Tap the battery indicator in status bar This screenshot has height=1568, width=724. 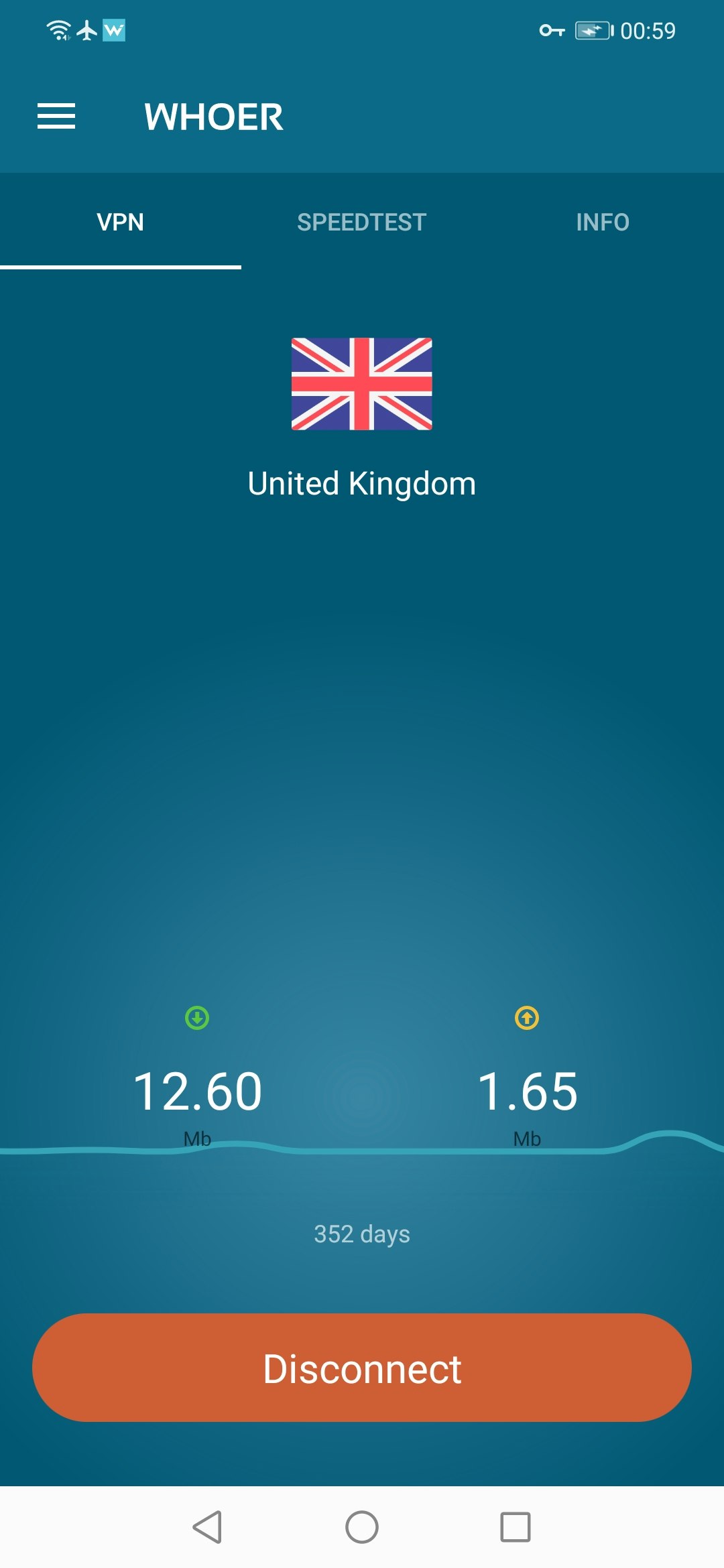(594, 29)
